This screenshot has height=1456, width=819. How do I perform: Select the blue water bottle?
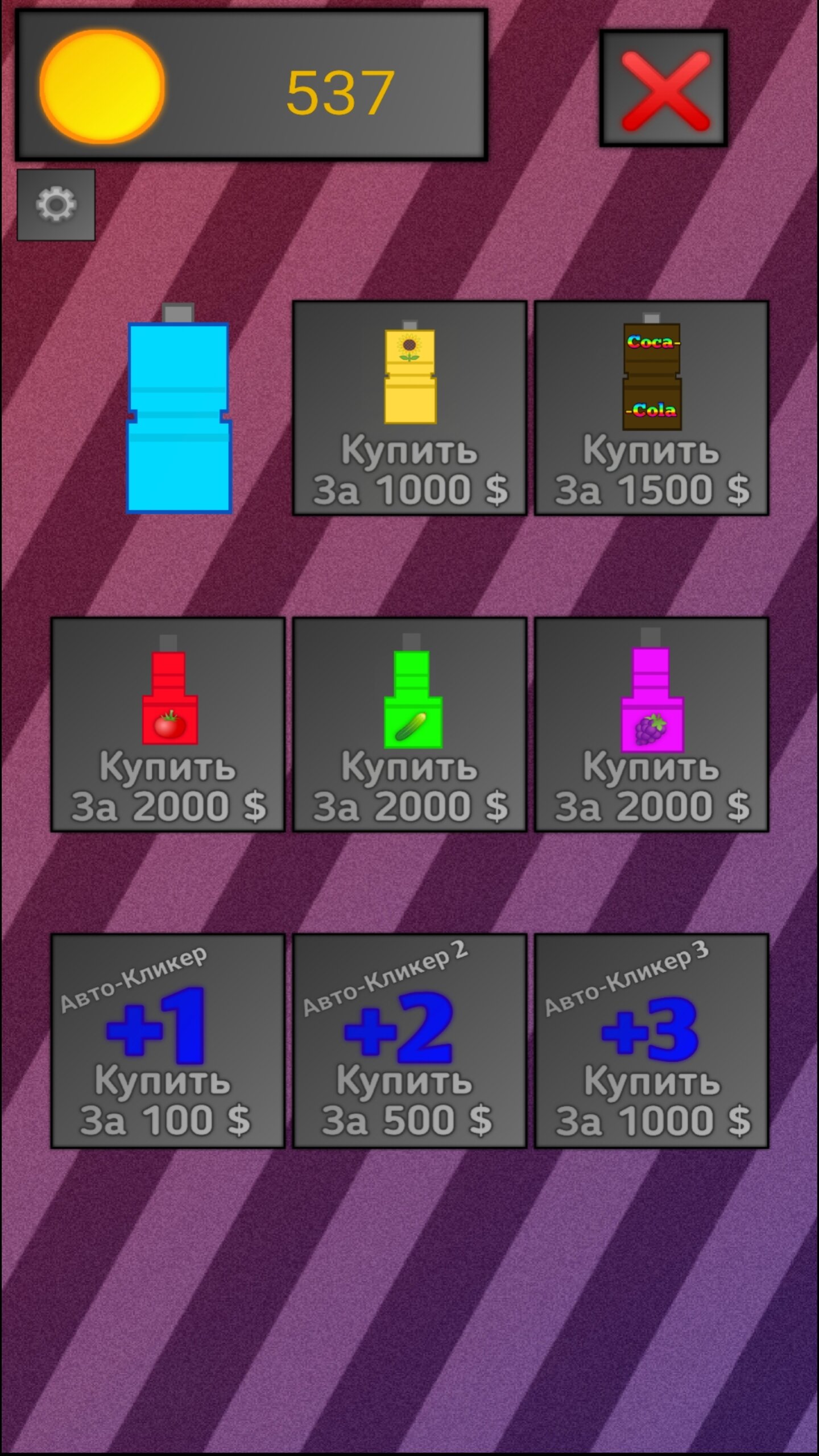pos(179,411)
